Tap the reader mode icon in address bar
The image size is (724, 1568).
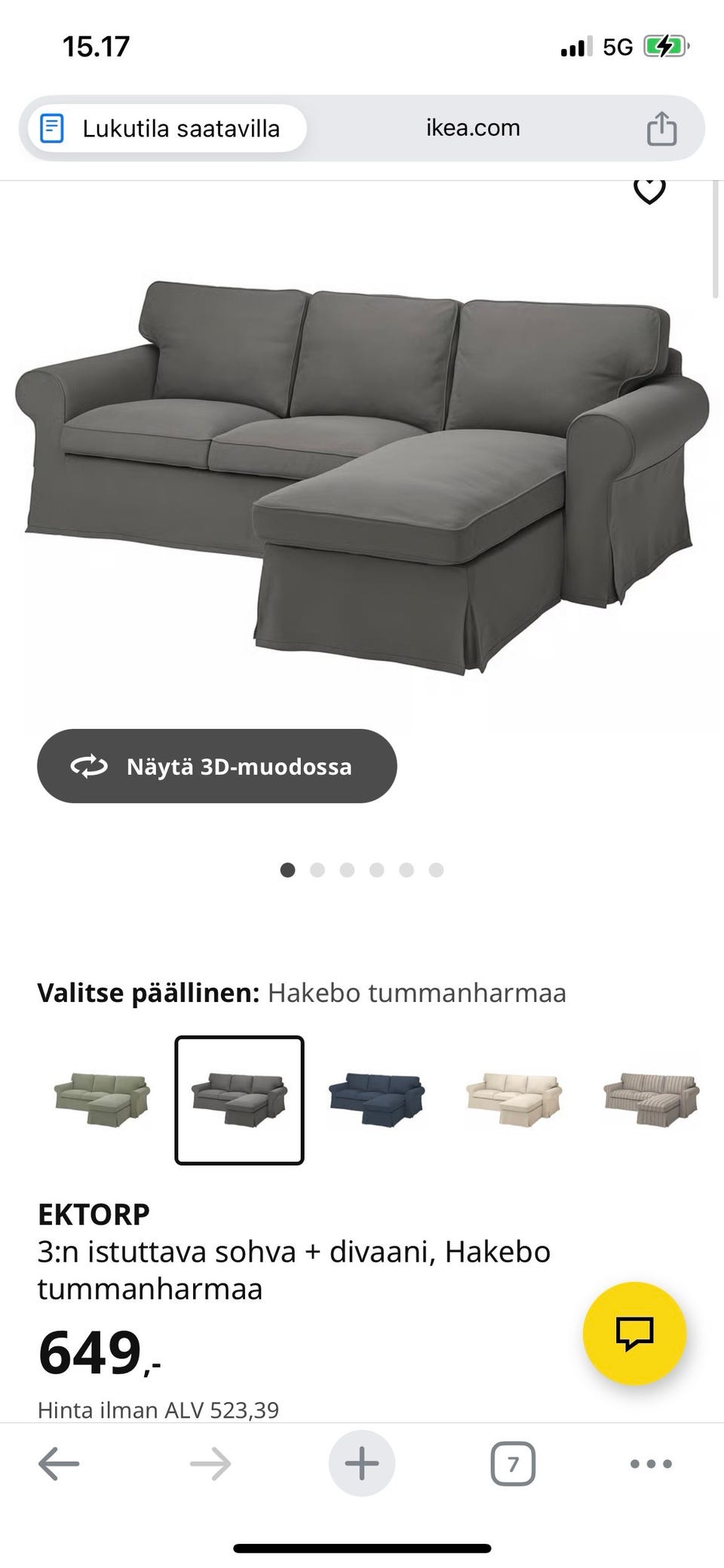(51, 127)
